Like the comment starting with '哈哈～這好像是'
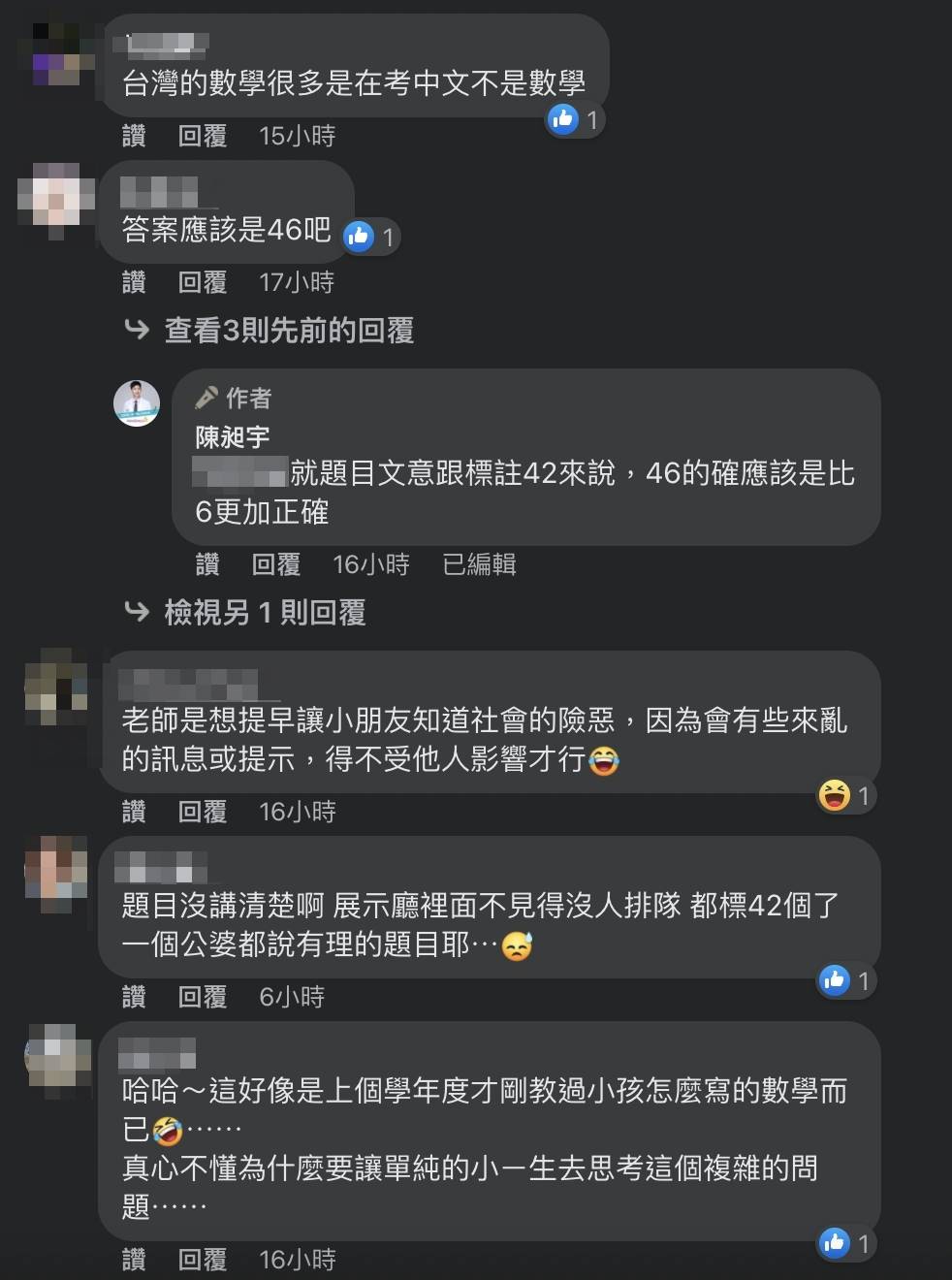 pyautogui.click(x=134, y=1260)
